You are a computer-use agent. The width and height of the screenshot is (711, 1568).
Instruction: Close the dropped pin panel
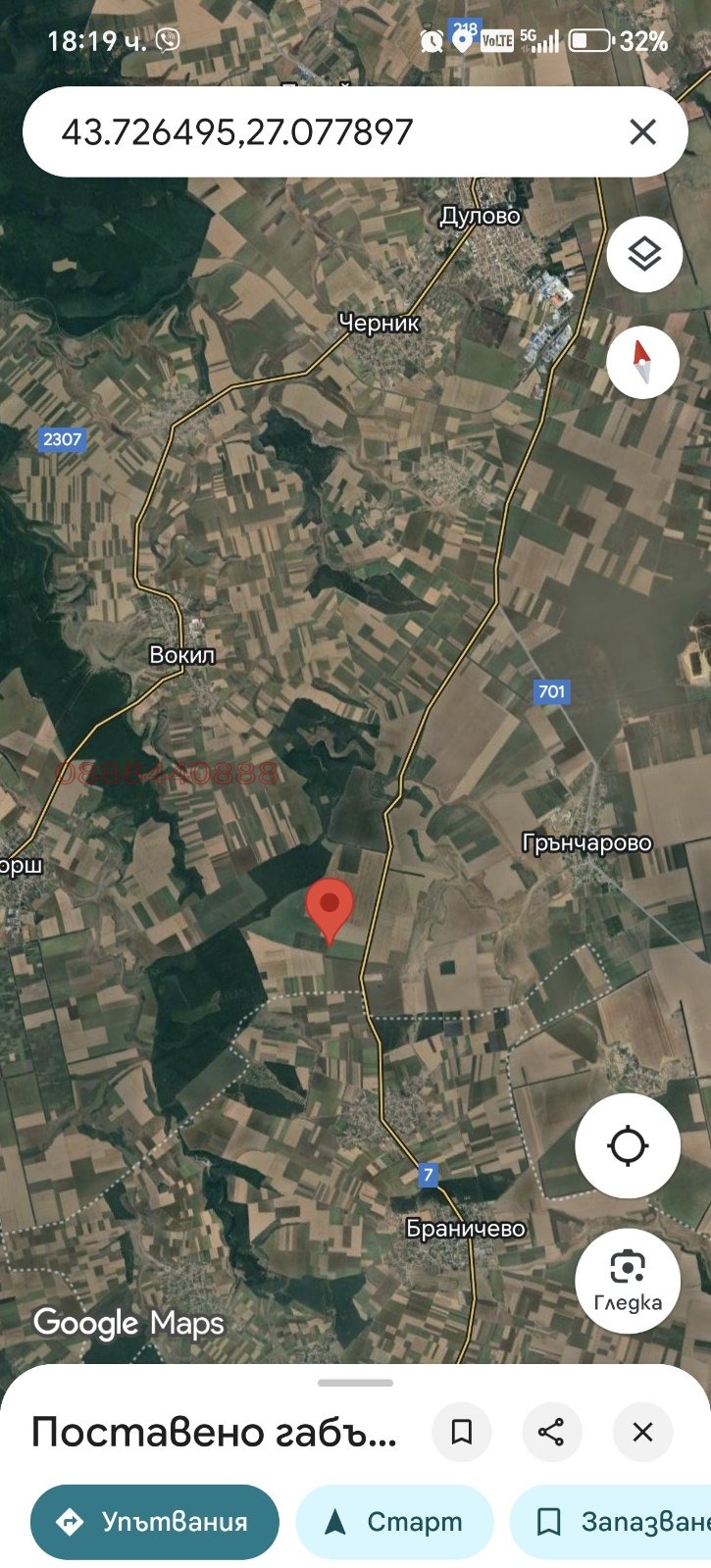coord(642,1433)
